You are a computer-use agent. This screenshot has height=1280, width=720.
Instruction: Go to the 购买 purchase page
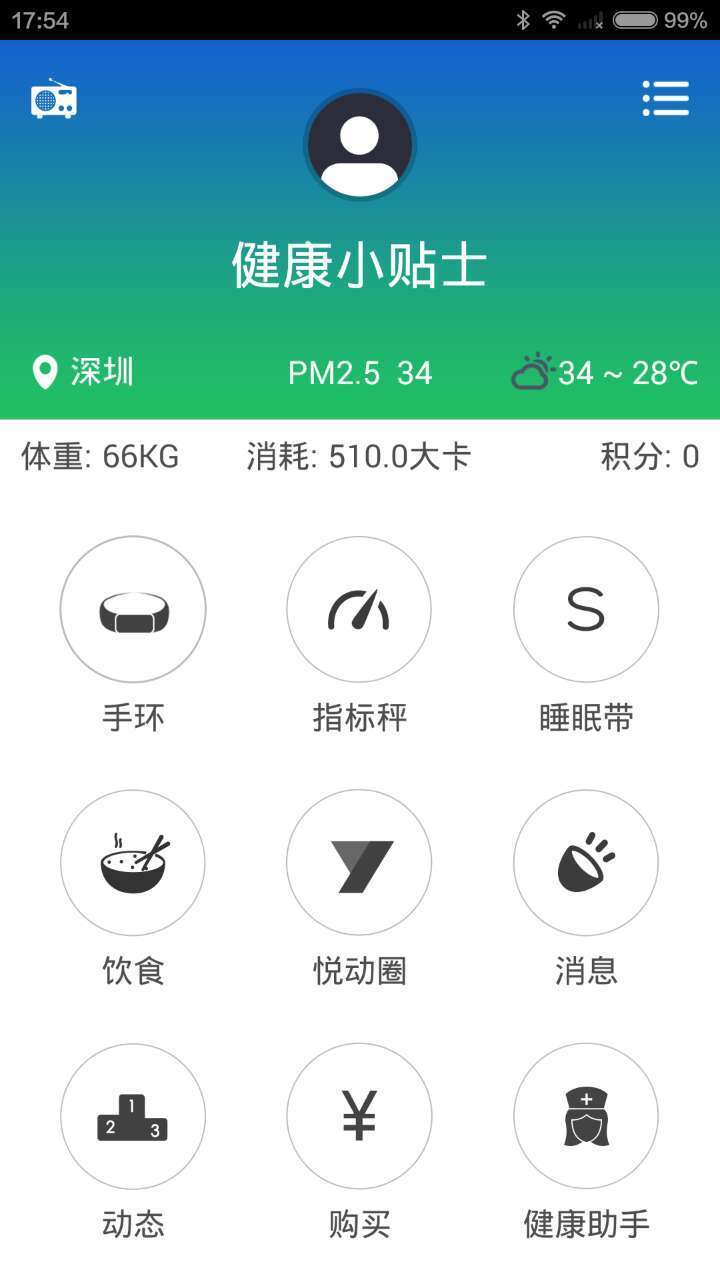(x=359, y=1117)
